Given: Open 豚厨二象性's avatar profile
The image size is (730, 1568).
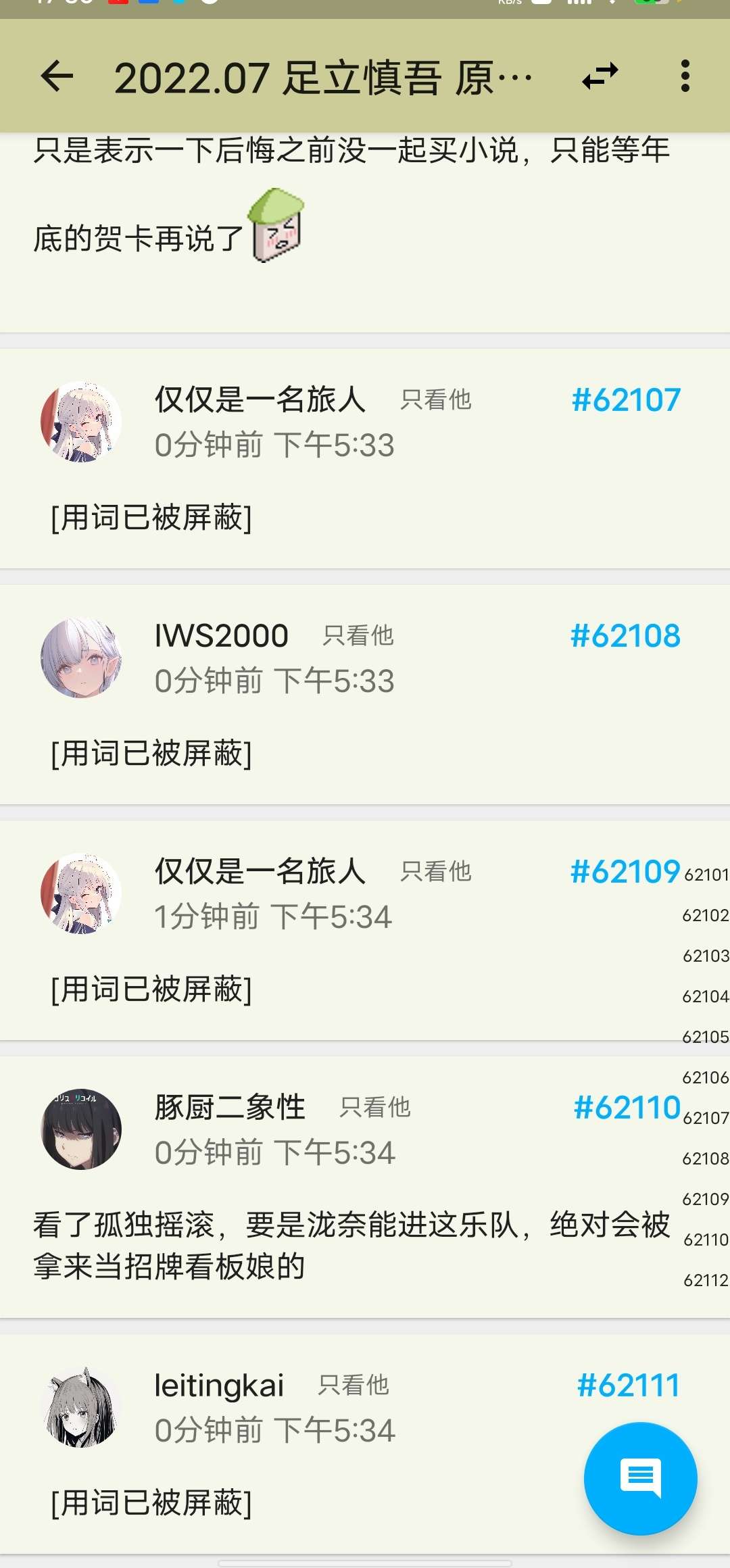Looking at the screenshot, I should click(x=81, y=1129).
